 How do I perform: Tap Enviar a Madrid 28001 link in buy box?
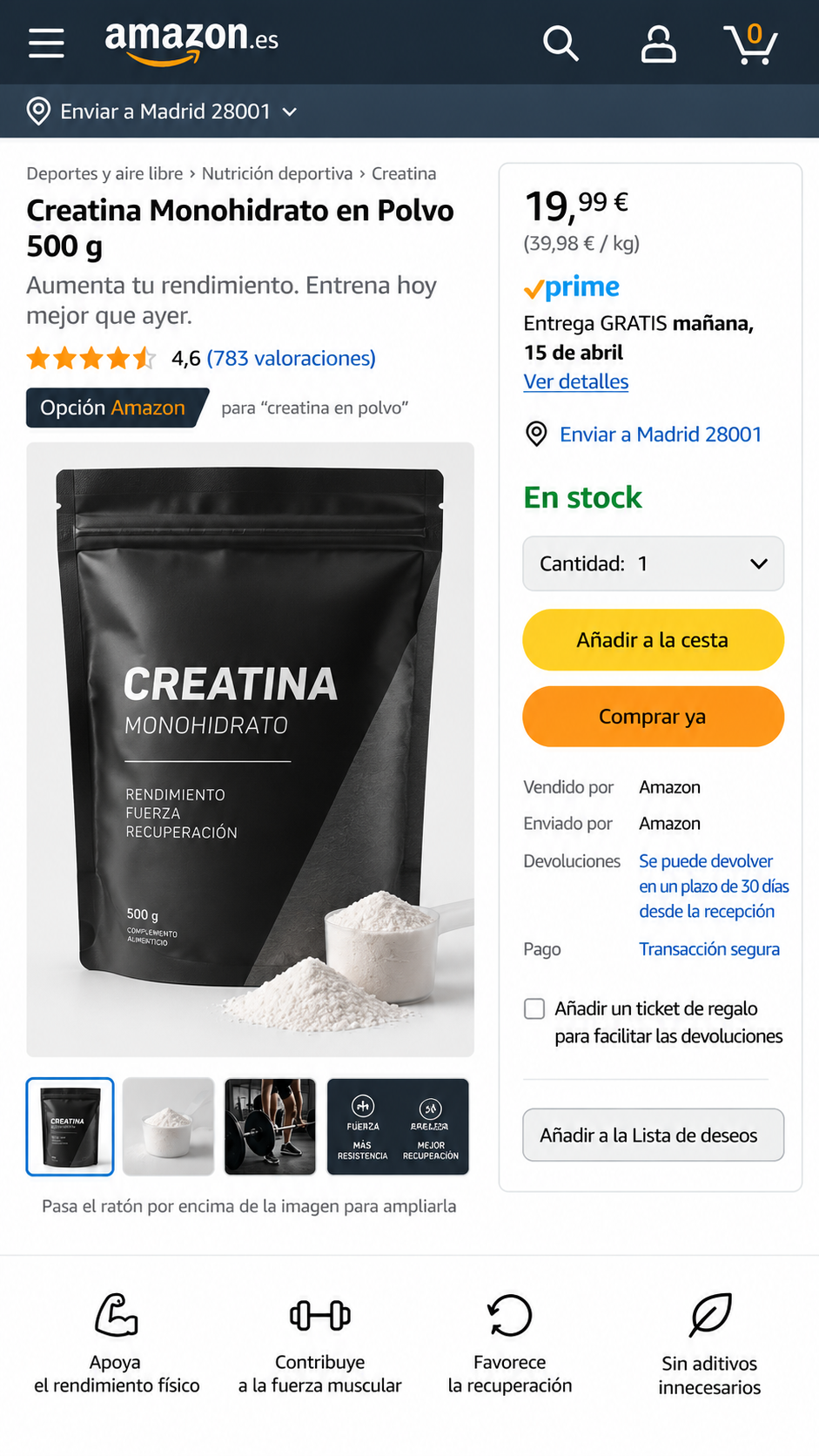pyautogui.click(x=660, y=434)
